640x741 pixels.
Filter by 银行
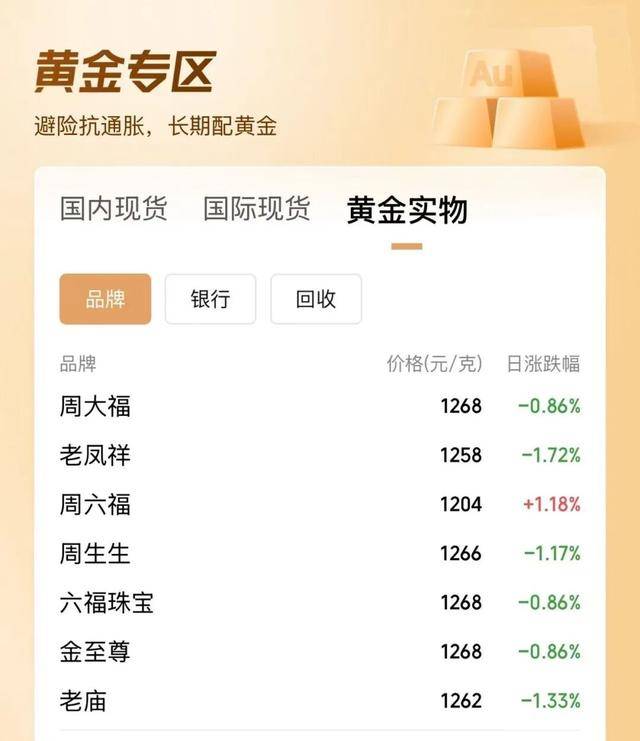[x=210, y=299]
